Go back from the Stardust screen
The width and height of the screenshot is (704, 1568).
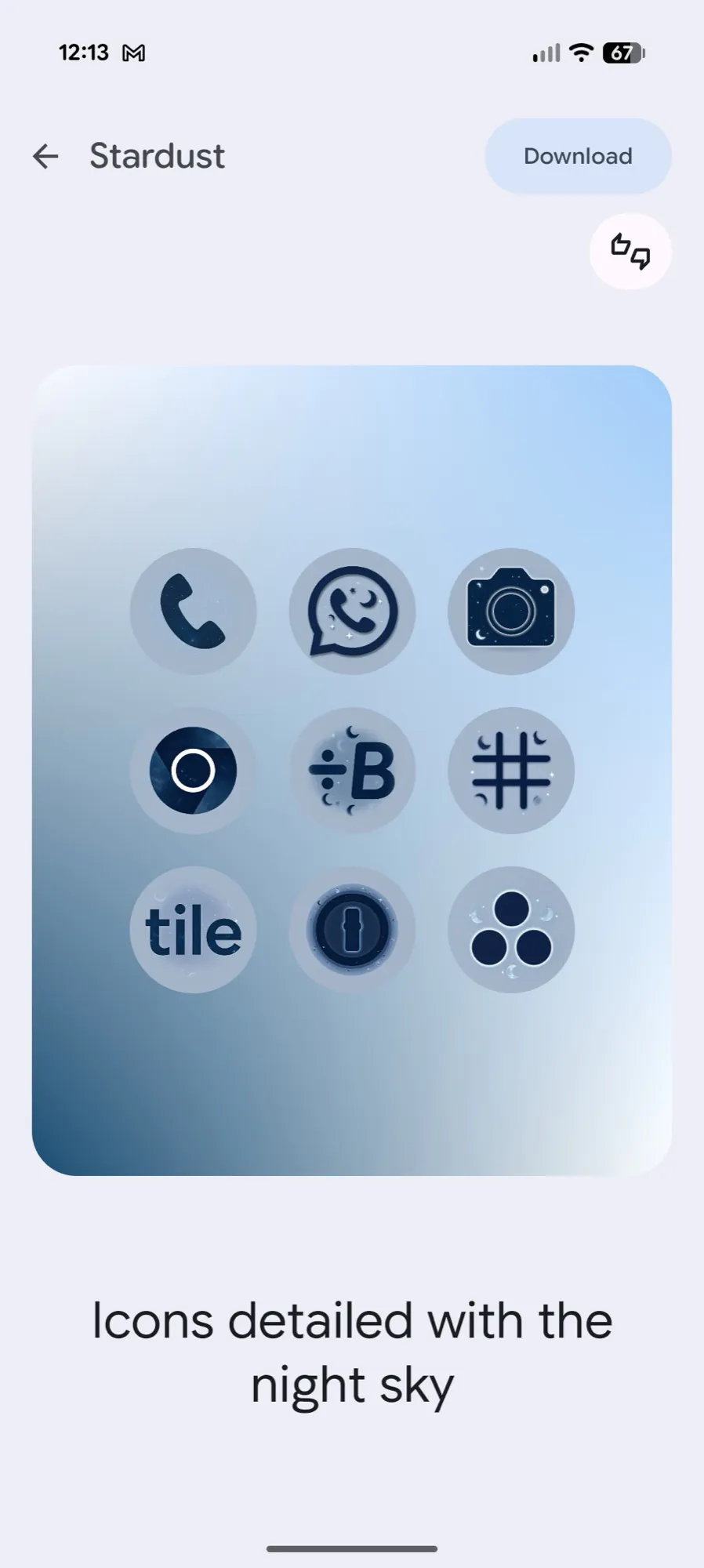click(45, 156)
